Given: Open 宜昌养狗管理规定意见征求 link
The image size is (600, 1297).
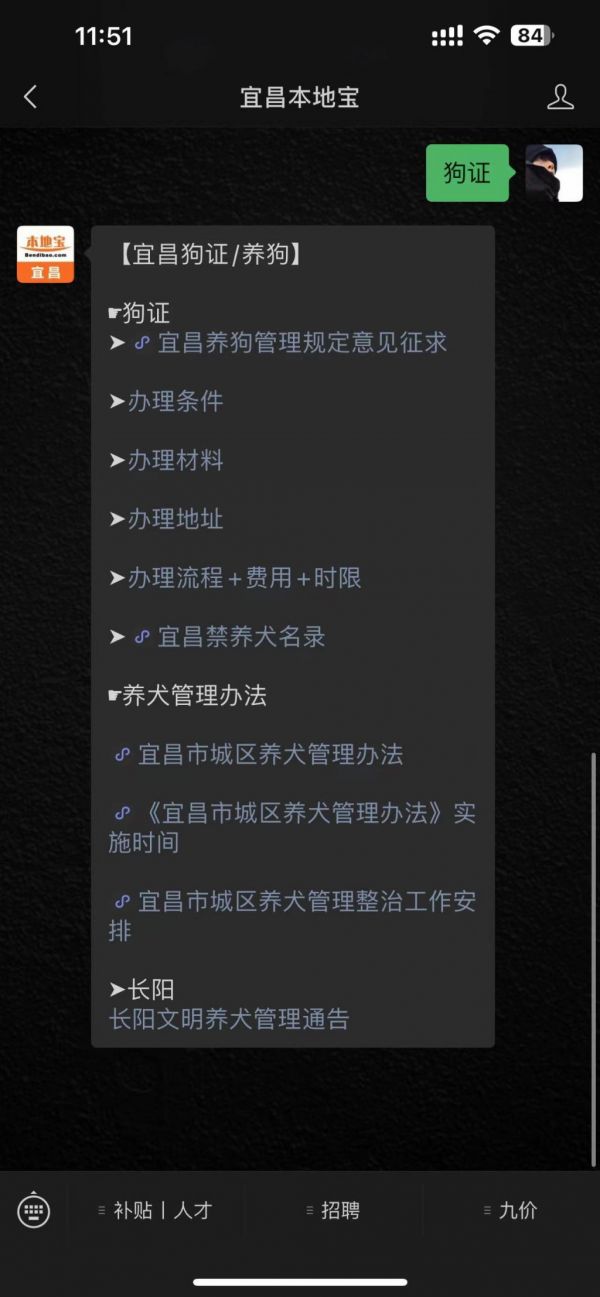Looking at the screenshot, I should pos(301,343).
